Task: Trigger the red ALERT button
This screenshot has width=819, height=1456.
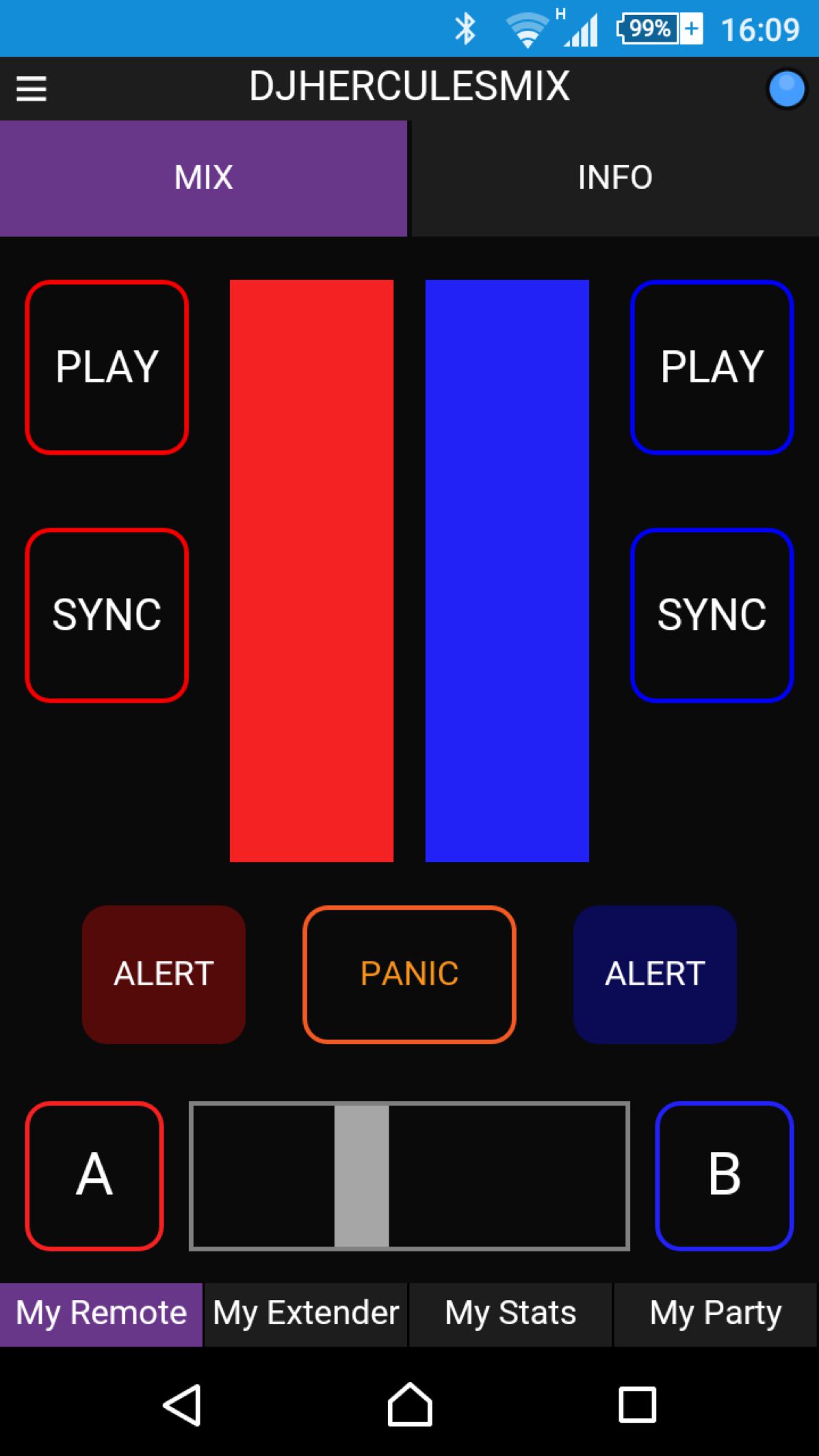Action: coord(164,974)
